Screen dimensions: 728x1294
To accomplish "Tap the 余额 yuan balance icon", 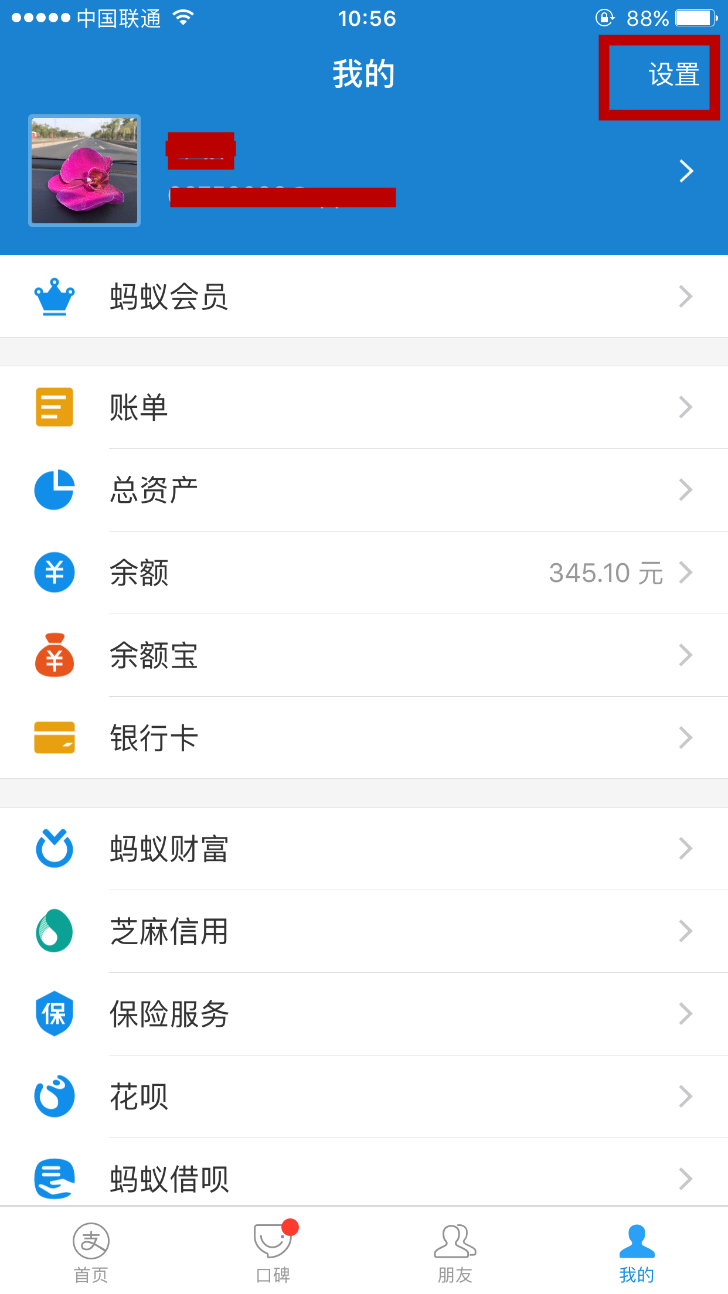I will (x=54, y=572).
